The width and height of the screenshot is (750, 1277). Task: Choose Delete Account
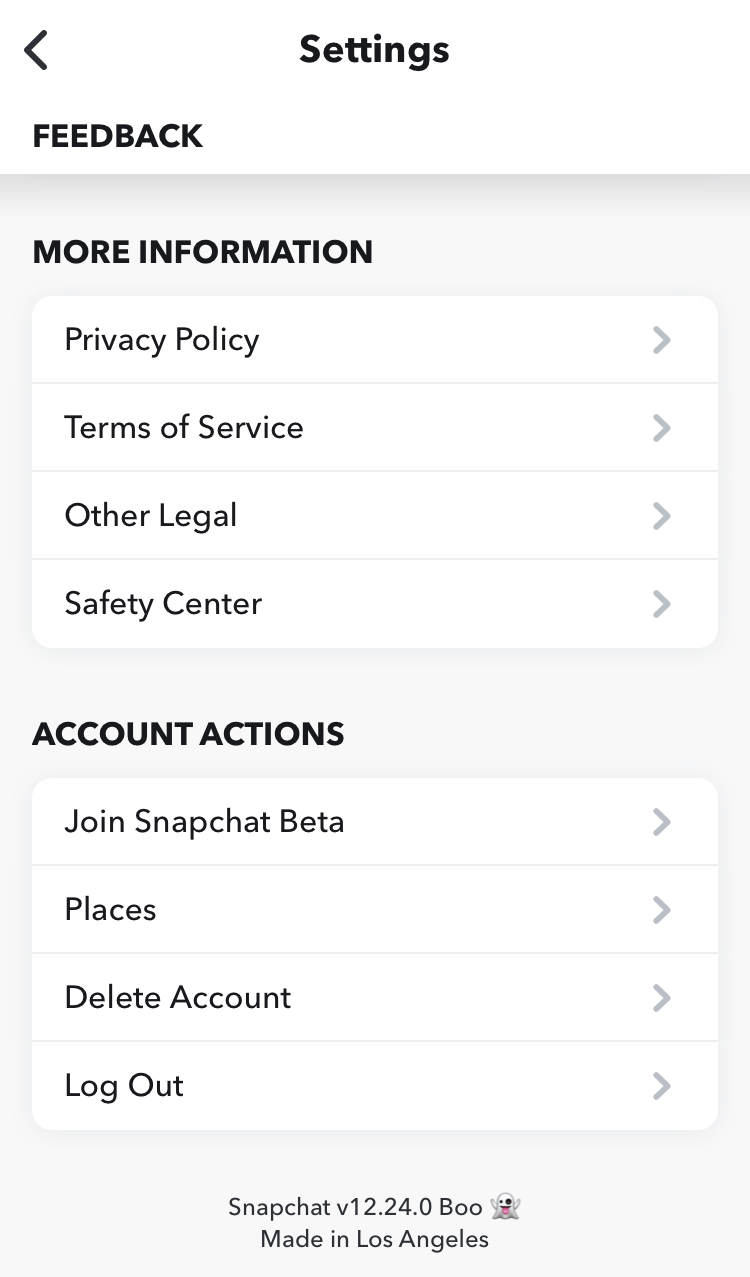click(x=374, y=998)
